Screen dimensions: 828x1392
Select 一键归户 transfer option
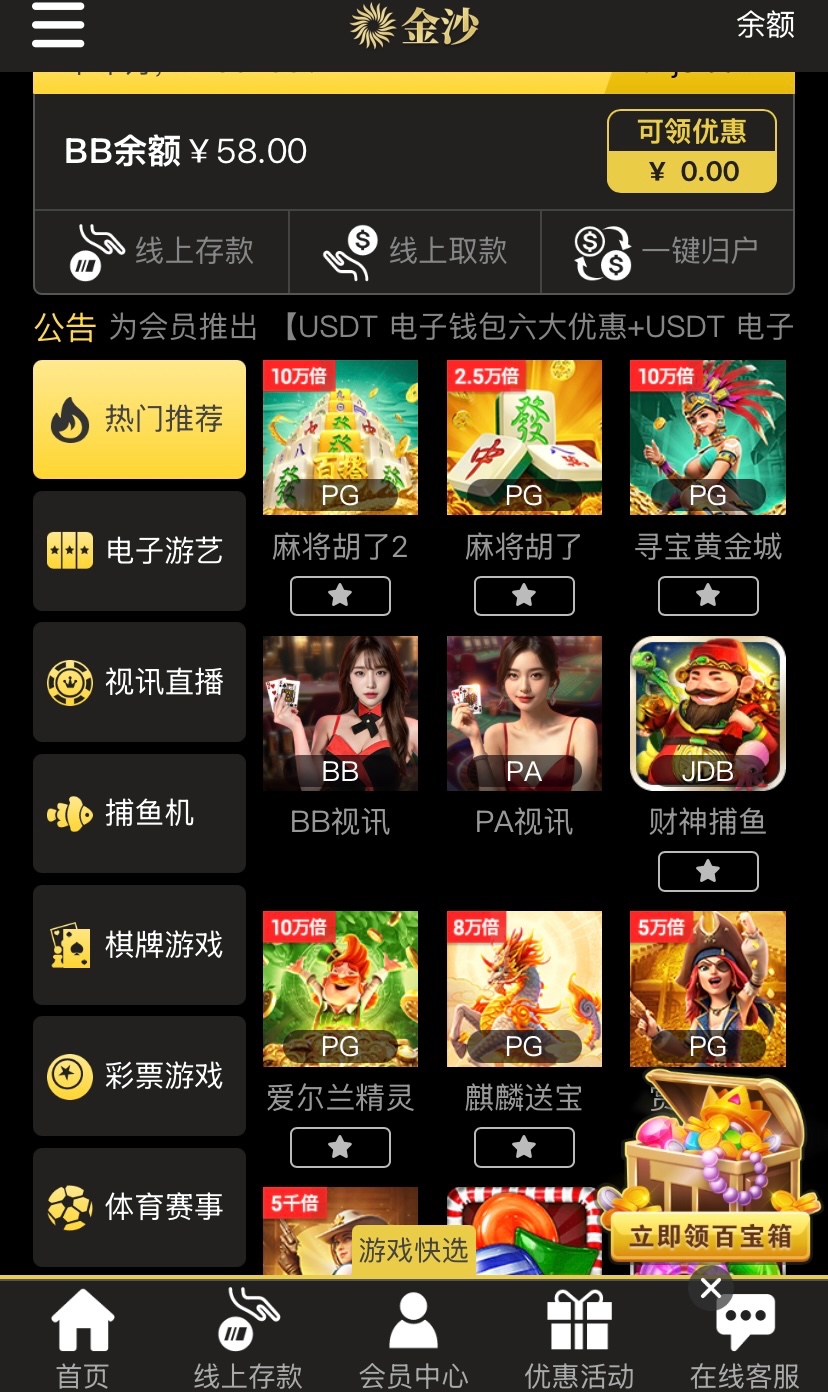click(667, 251)
